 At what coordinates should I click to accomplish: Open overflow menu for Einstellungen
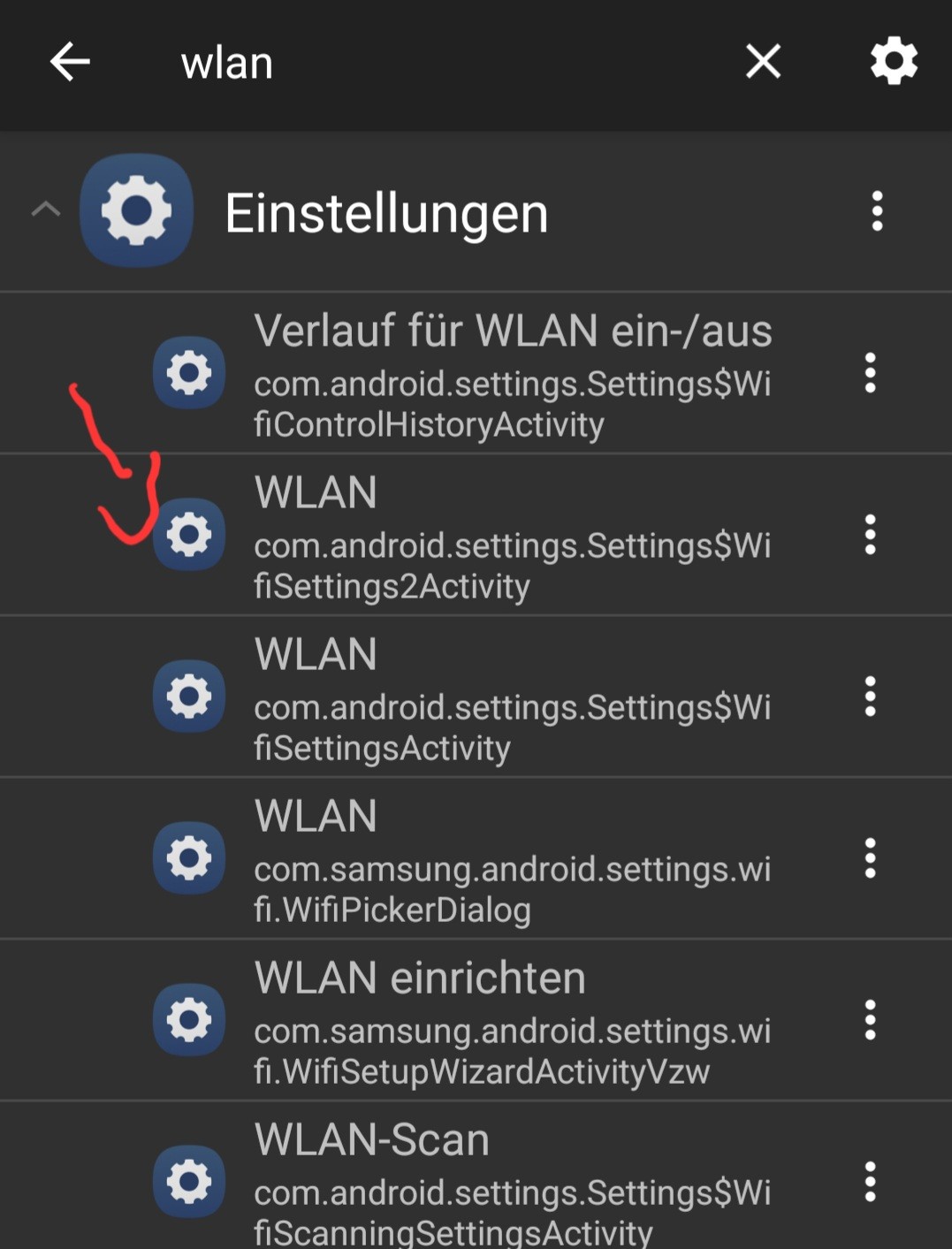click(877, 211)
